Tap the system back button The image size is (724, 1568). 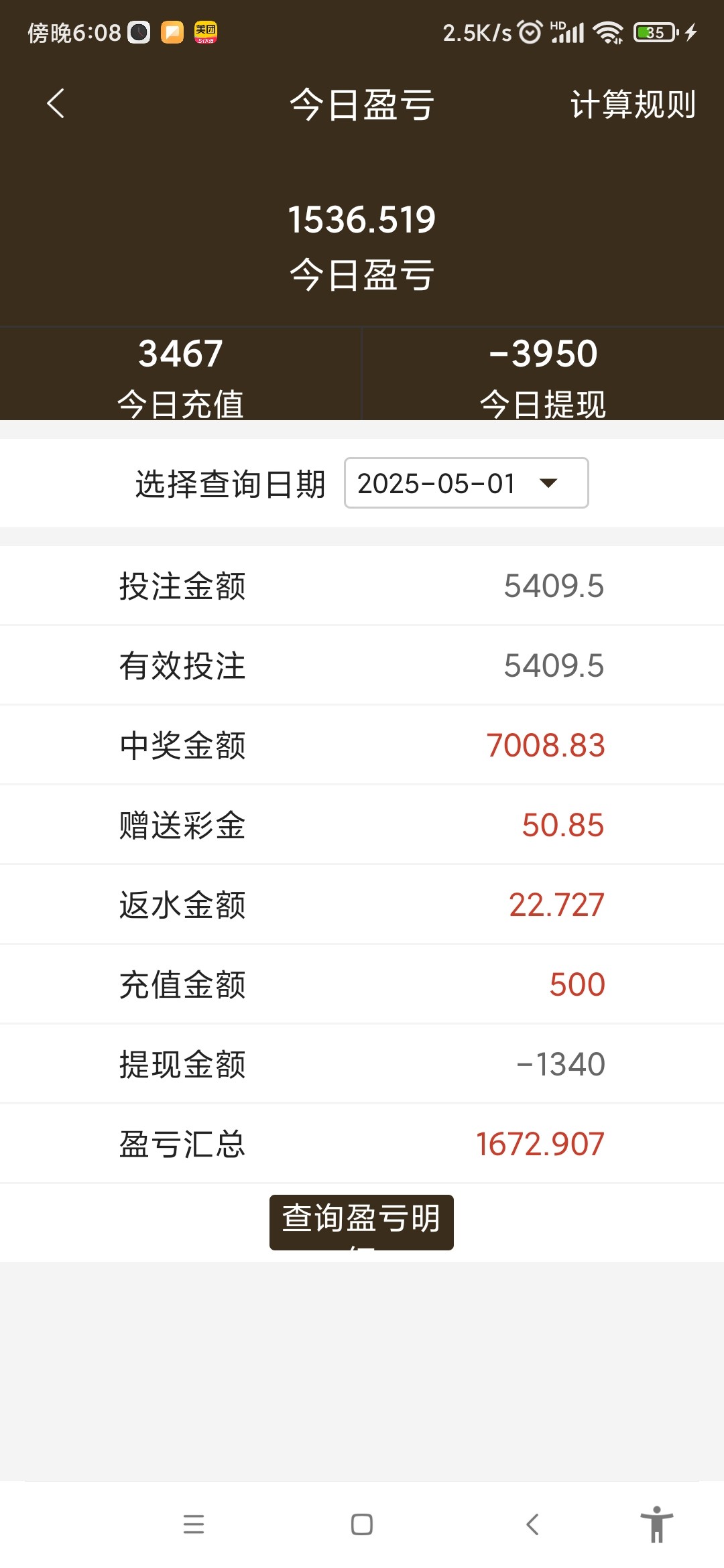(x=532, y=1524)
